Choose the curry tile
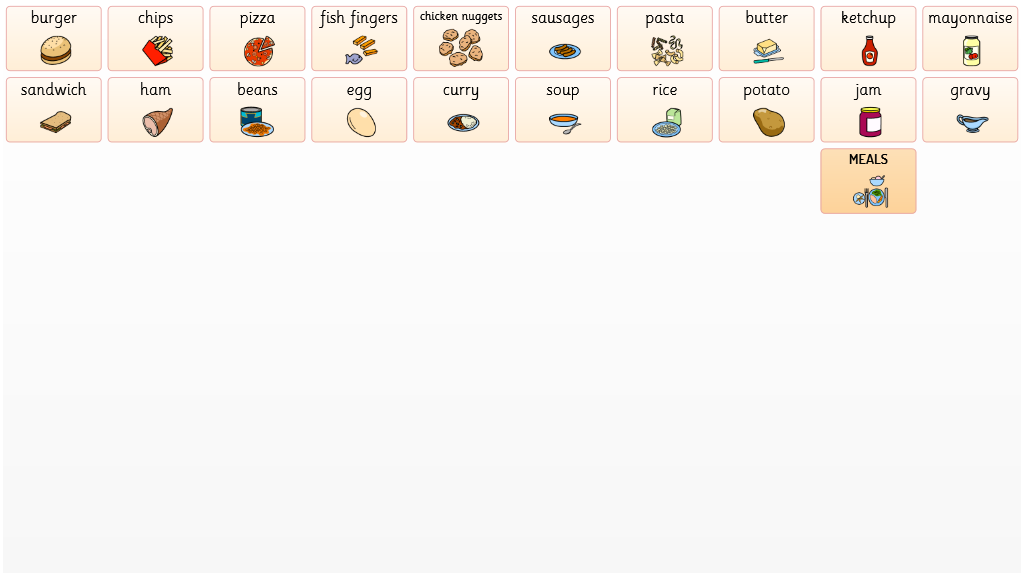Viewport: 1024px width, 576px height. pos(461,110)
